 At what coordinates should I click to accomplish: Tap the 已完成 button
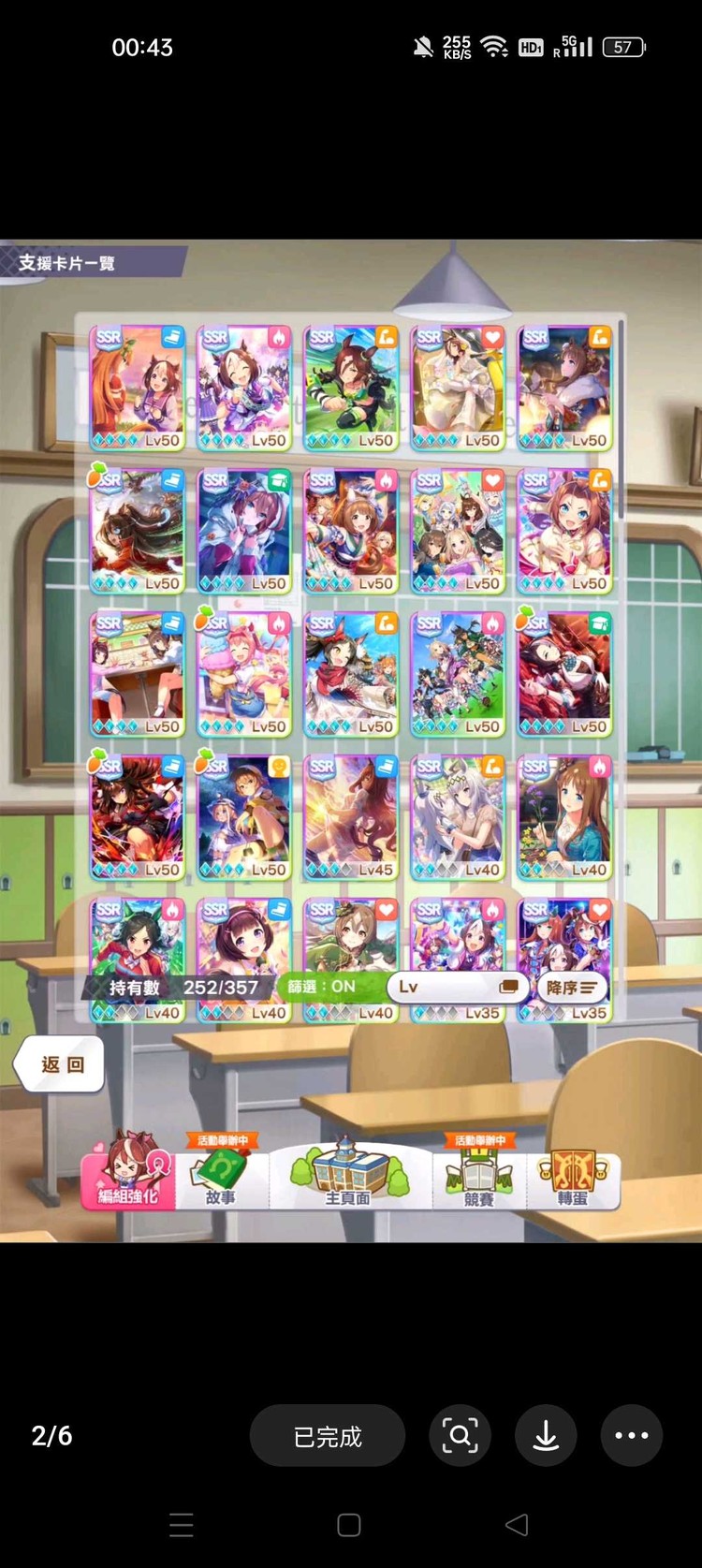click(327, 1436)
